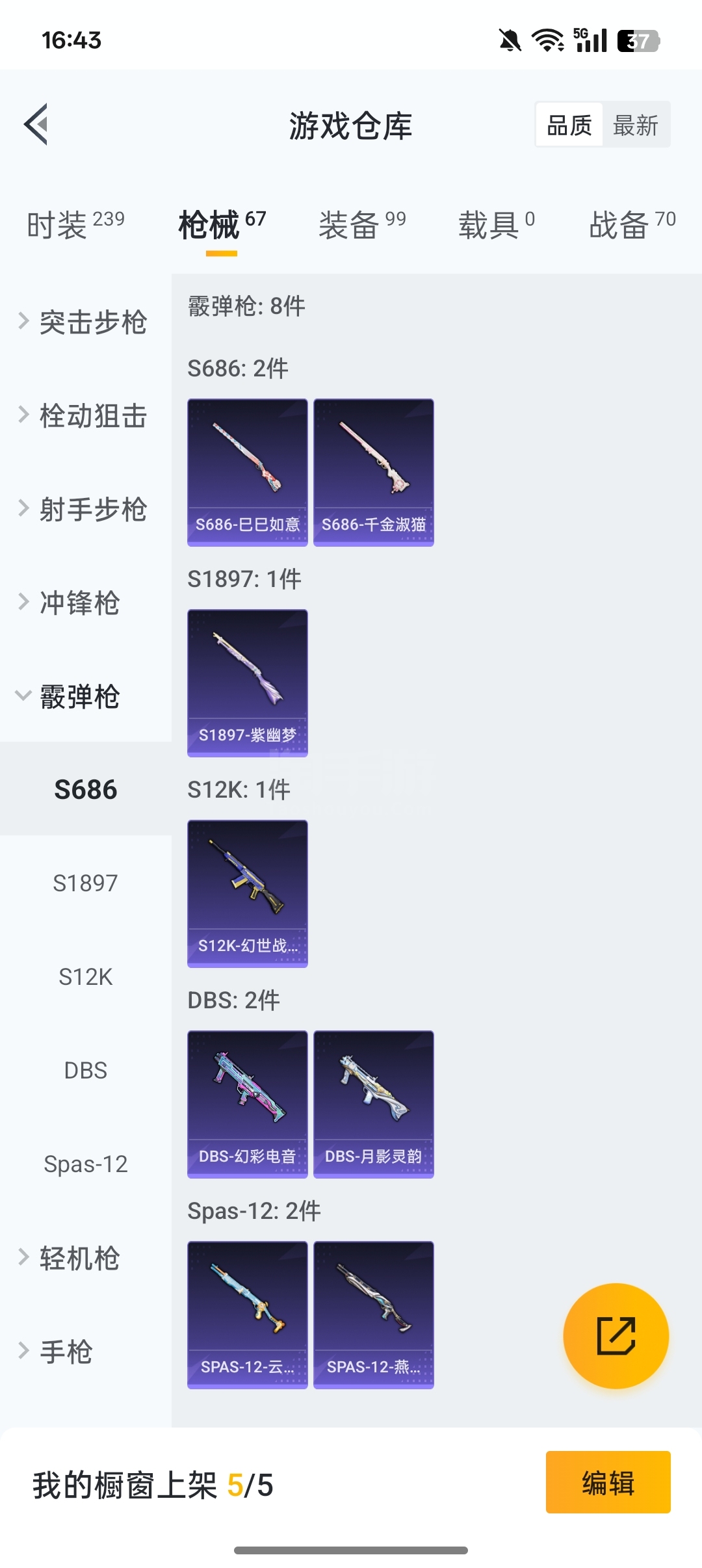The width and height of the screenshot is (702, 1568).
Task: Go back from 游戏仓库
Action: click(x=36, y=124)
